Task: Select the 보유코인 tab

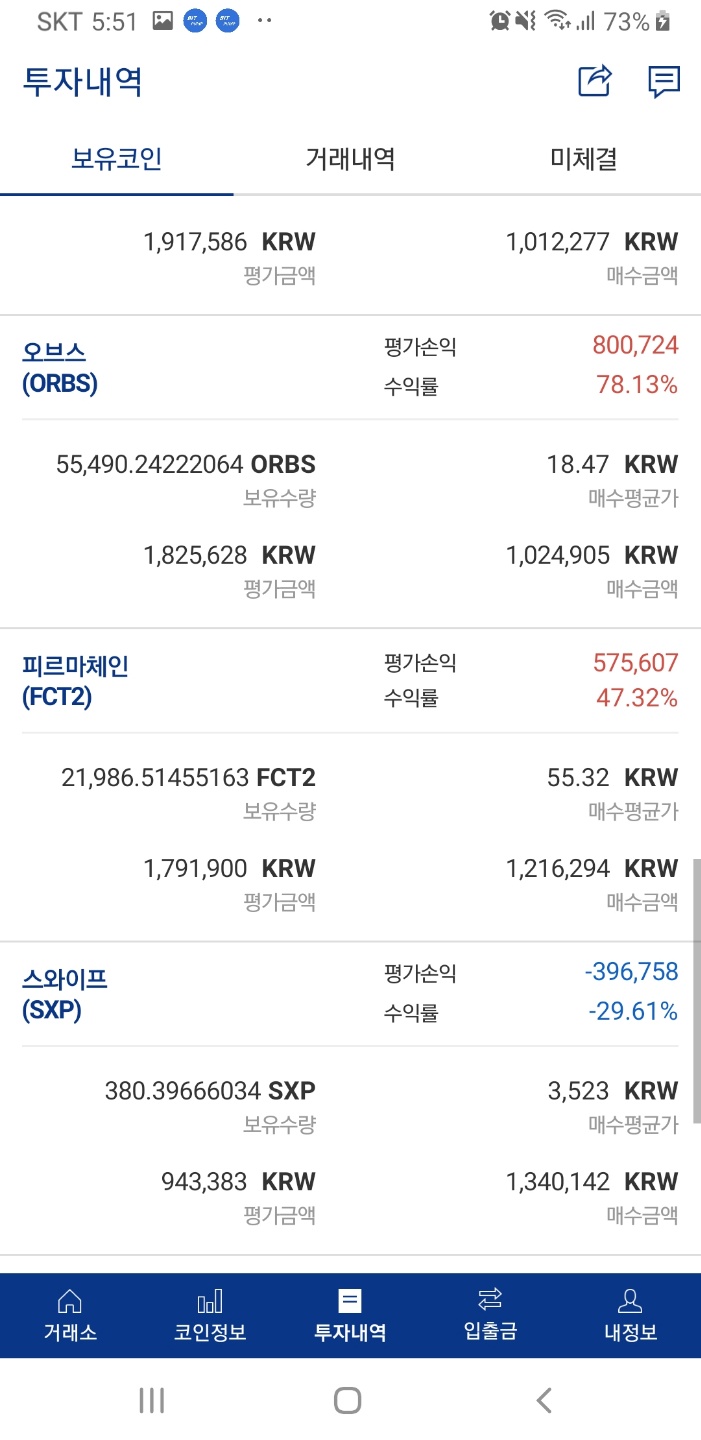Action: [117, 158]
